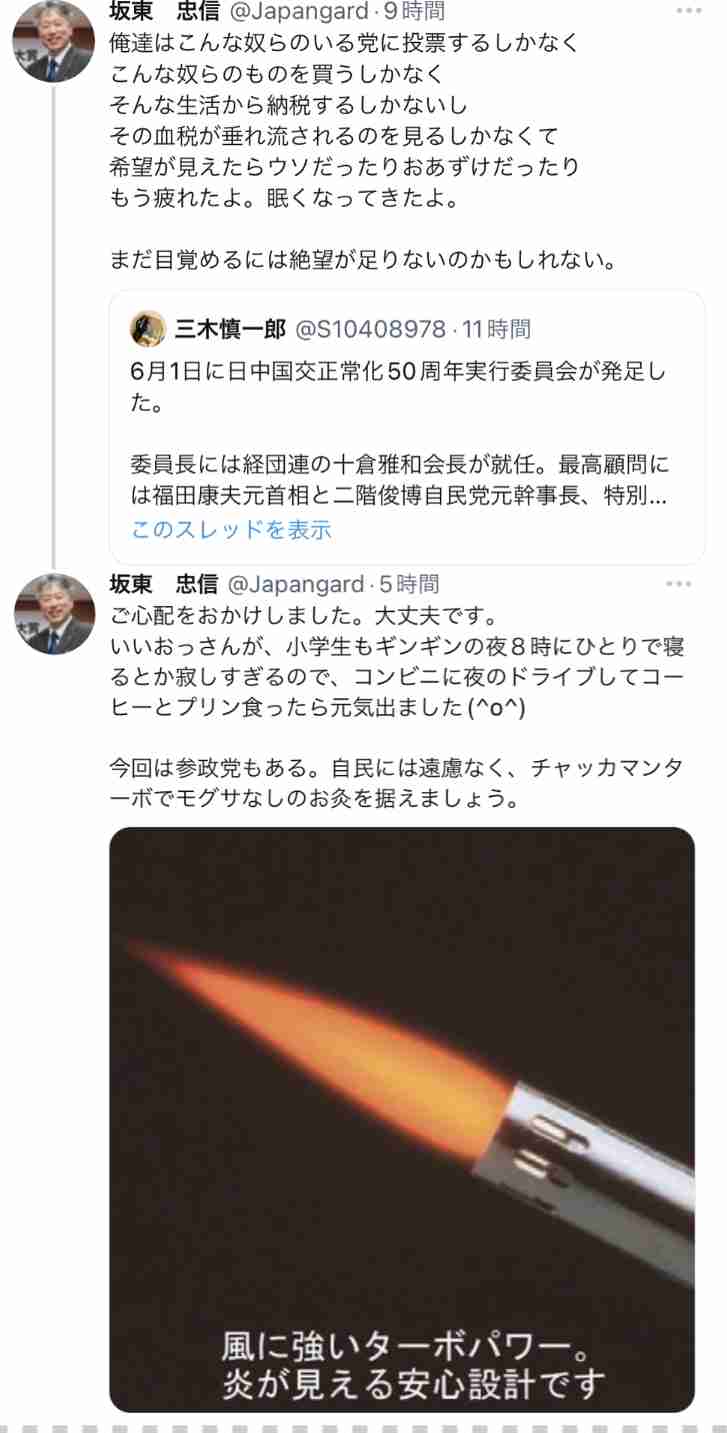Open overflow menu on the 5時間 tweet

click(679, 584)
